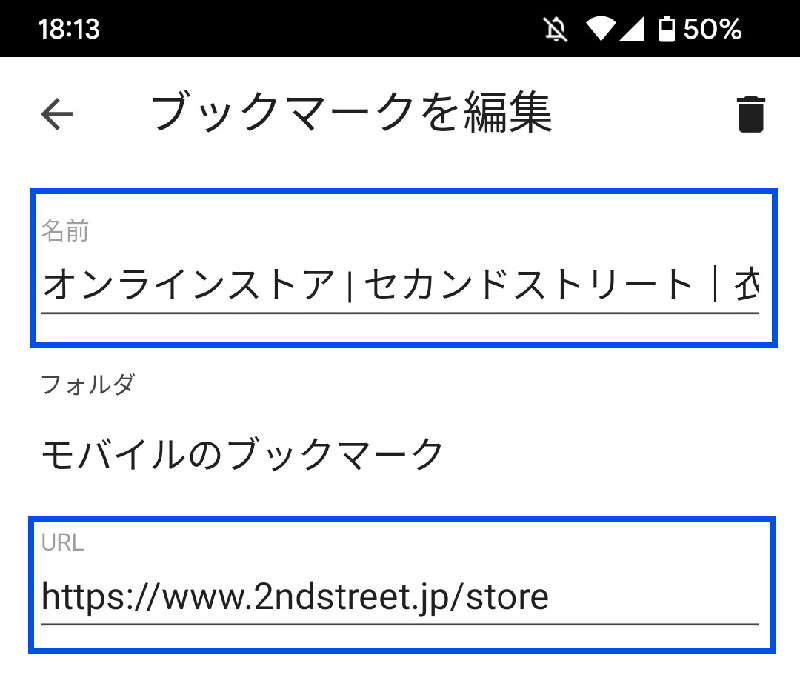Edit the URL field with 2ndstreet.jp
This screenshot has width=800, height=698.
pos(400,597)
